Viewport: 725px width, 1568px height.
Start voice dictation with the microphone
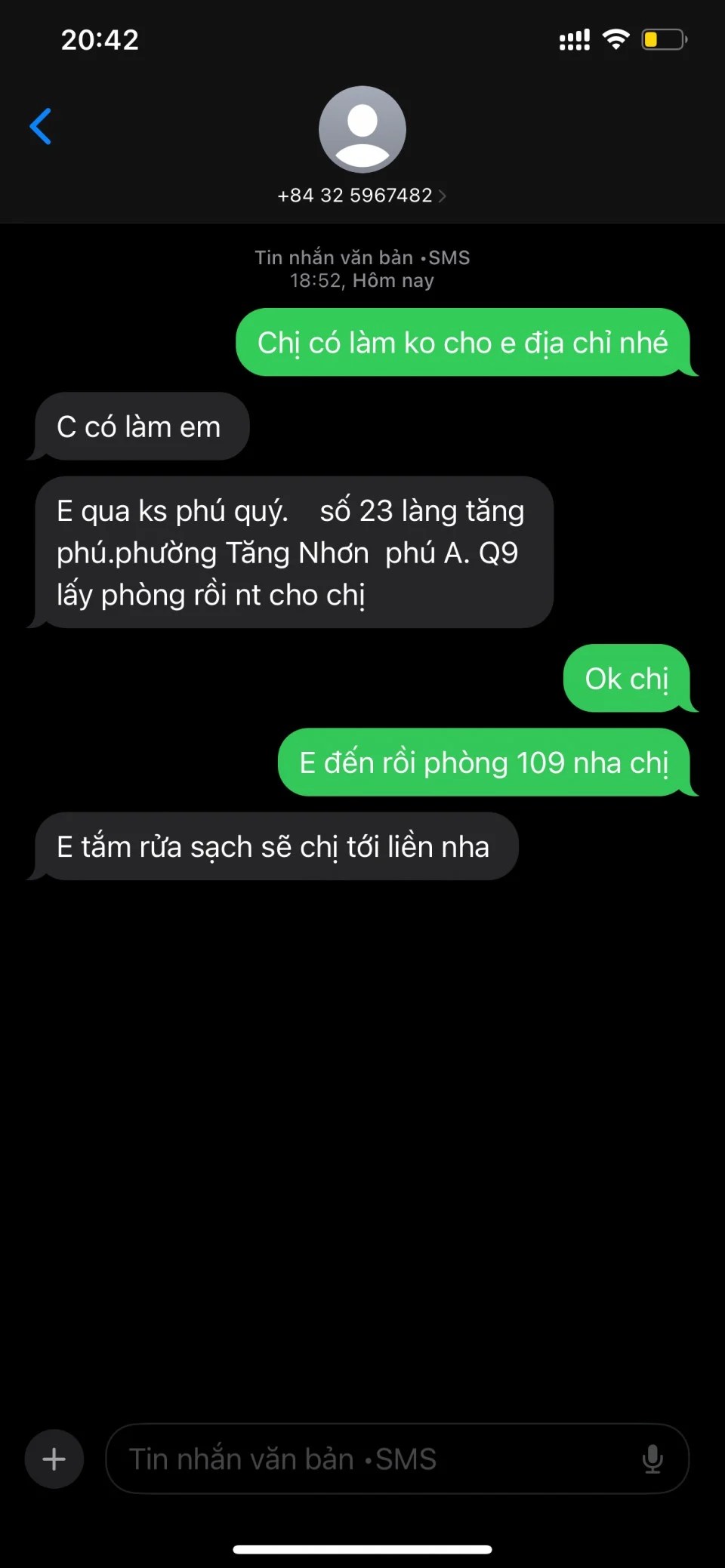pyautogui.click(x=652, y=1459)
